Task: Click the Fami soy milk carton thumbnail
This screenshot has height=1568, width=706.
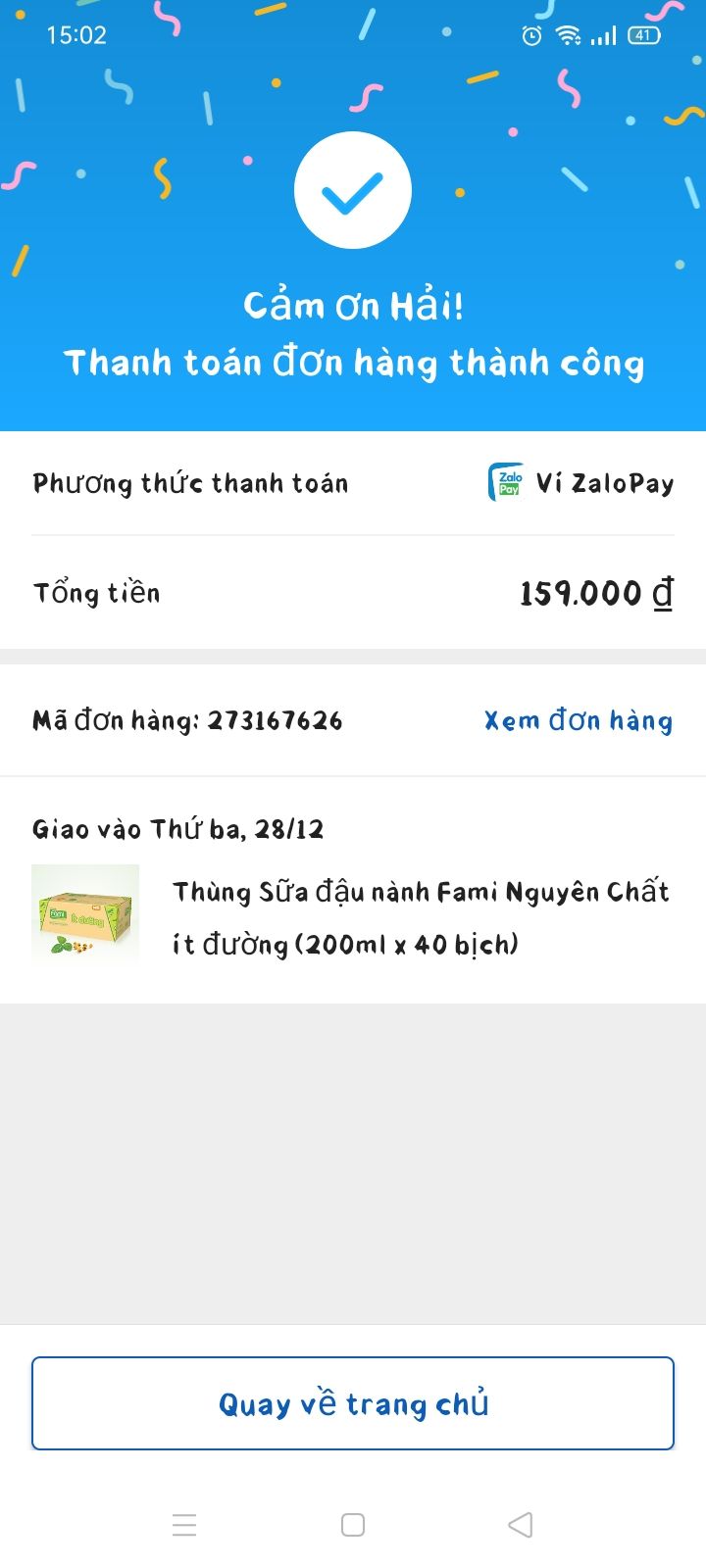Action: coord(85,915)
